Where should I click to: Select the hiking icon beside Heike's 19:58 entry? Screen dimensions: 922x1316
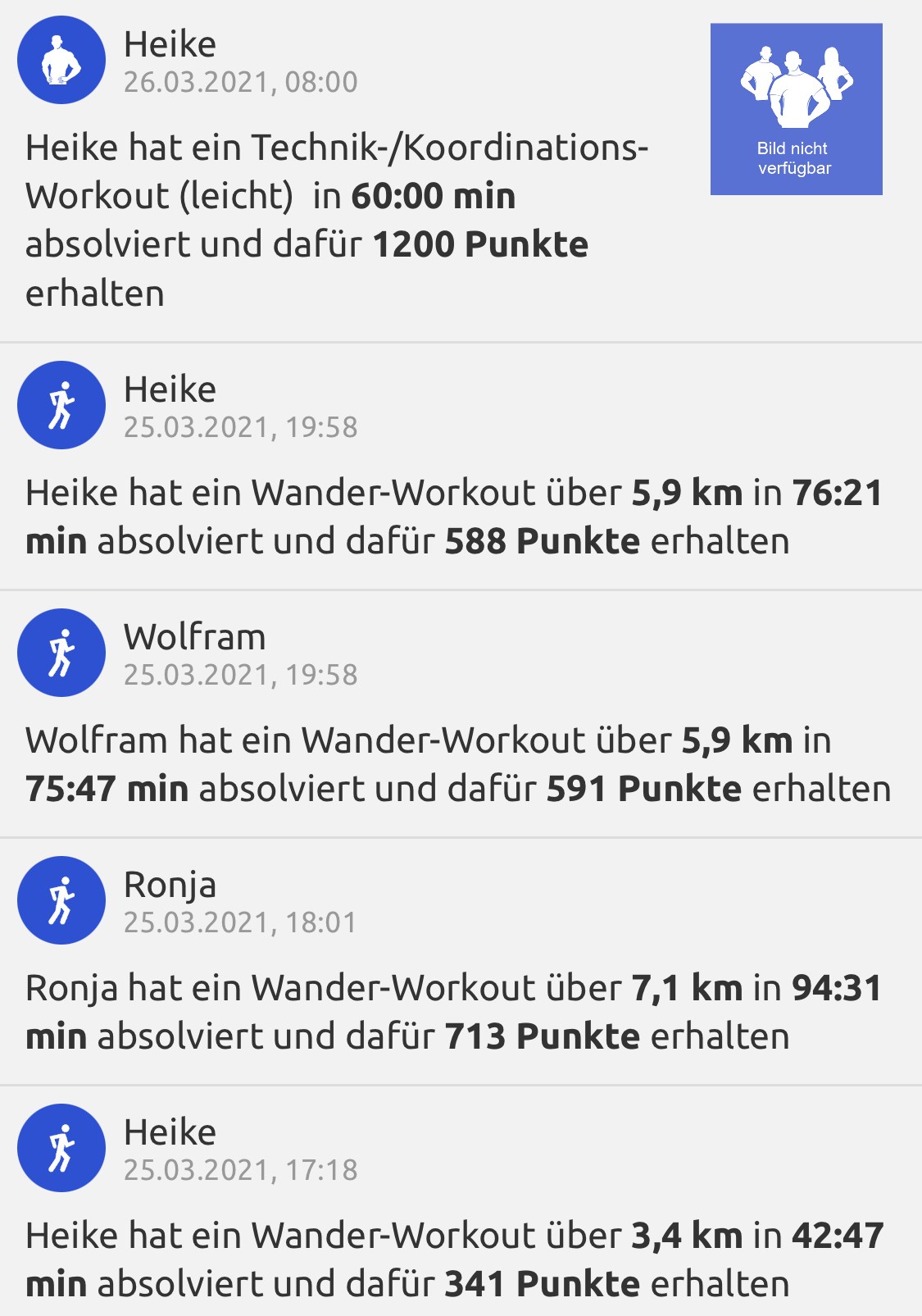click(x=60, y=405)
